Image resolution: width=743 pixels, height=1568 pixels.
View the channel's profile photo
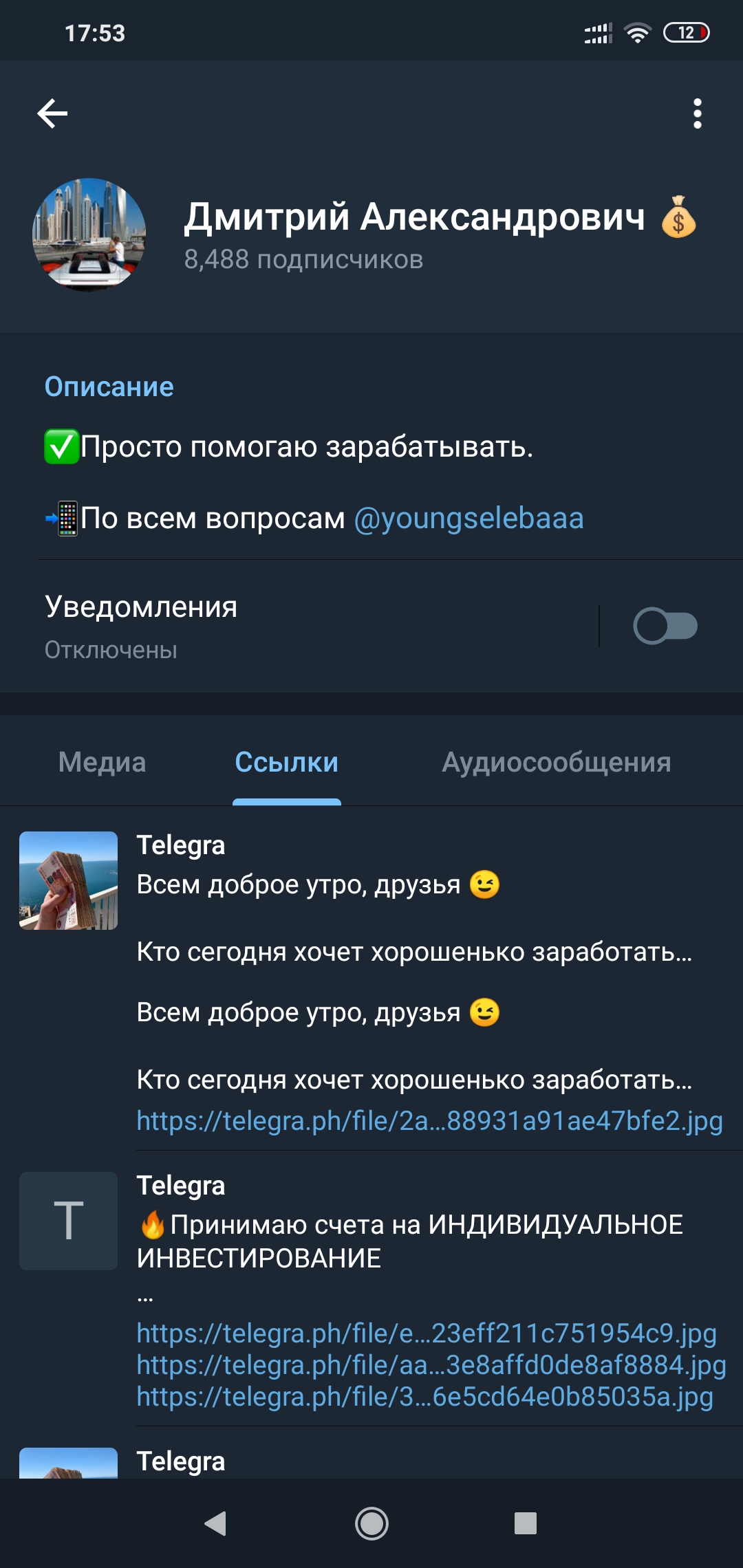pyautogui.click(x=89, y=235)
